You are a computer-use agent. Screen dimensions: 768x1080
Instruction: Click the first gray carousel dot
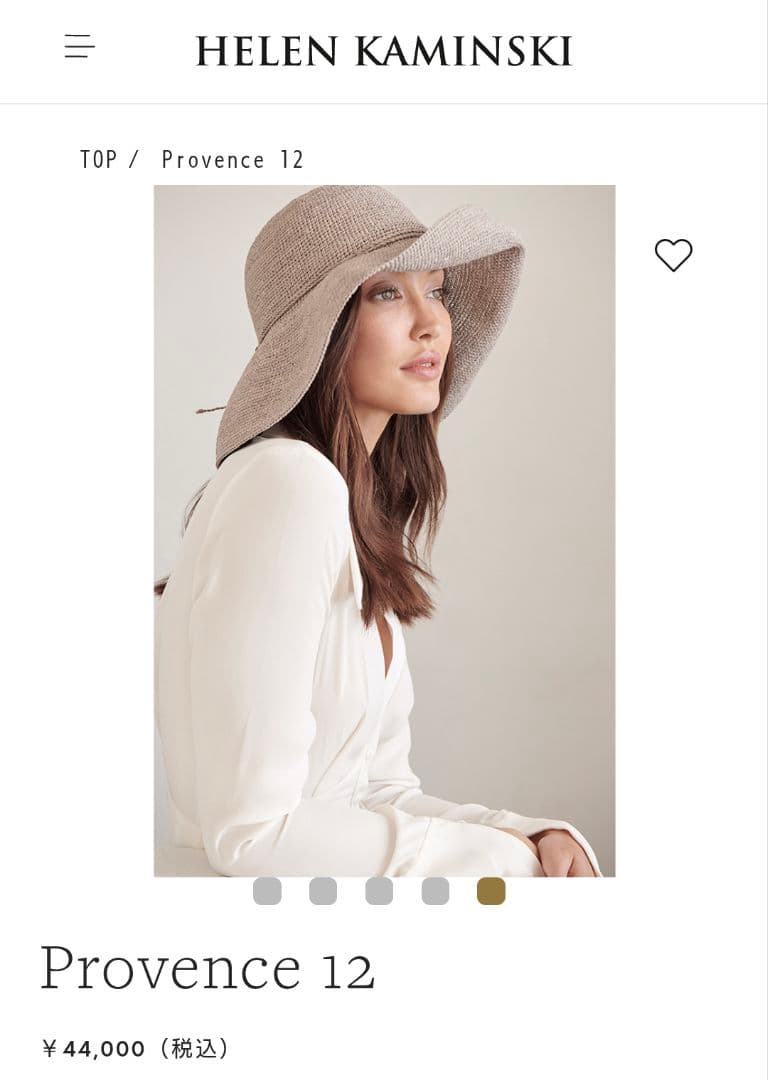[x=265, y=889]
